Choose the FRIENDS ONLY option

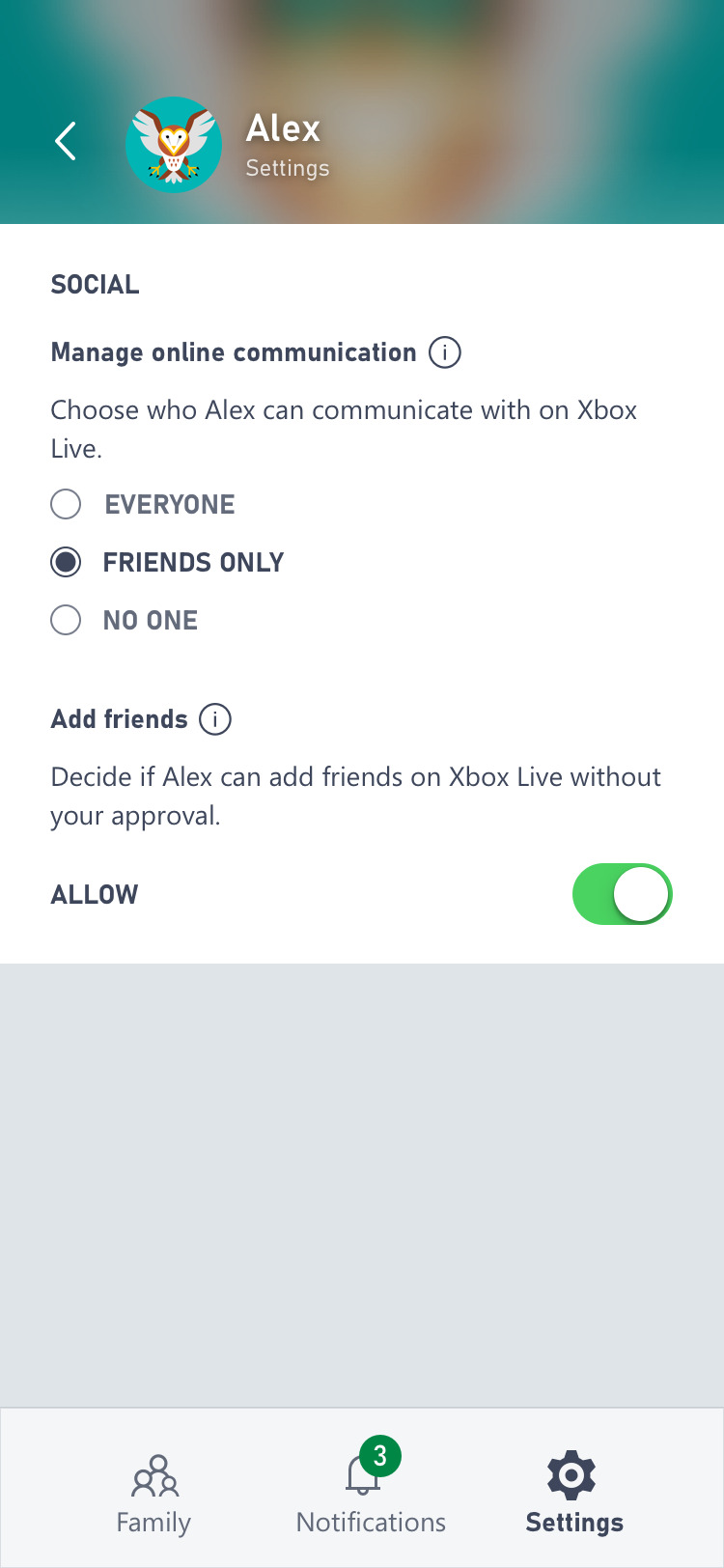tap(66, 562)
